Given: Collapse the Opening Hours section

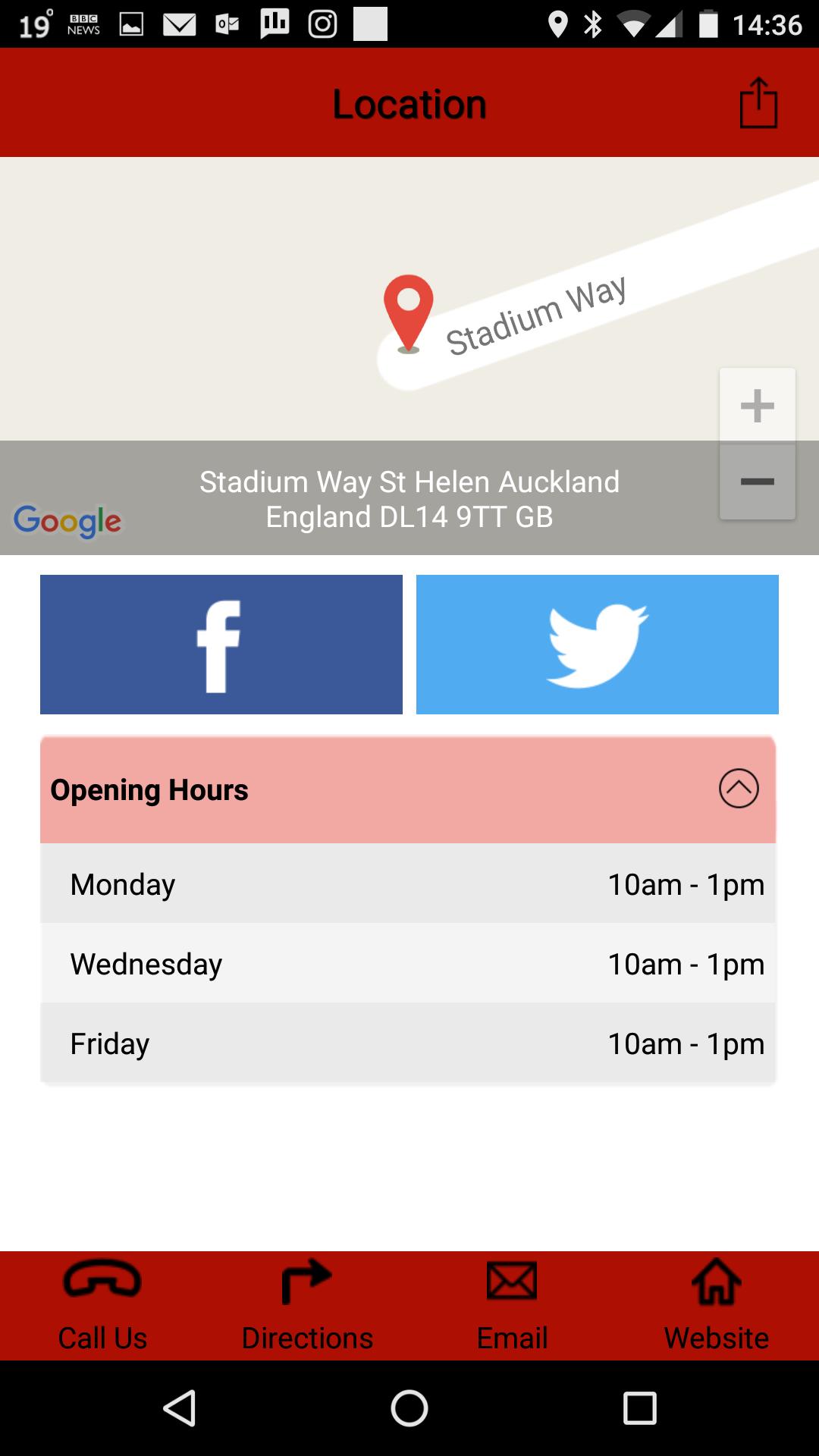Looking at the screenshot, I should click(x=738, y=789).
